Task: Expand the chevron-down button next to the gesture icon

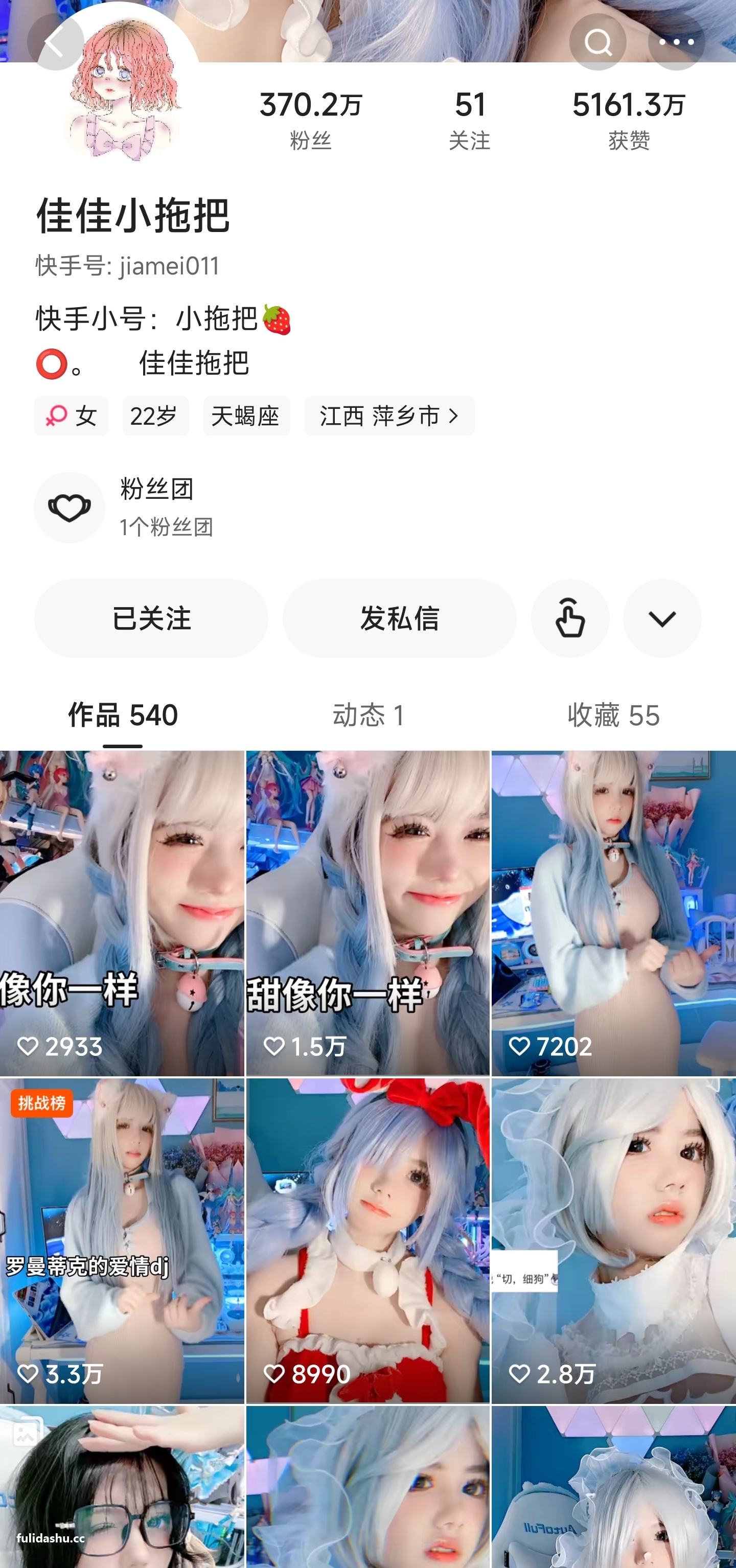Action: 662,618
